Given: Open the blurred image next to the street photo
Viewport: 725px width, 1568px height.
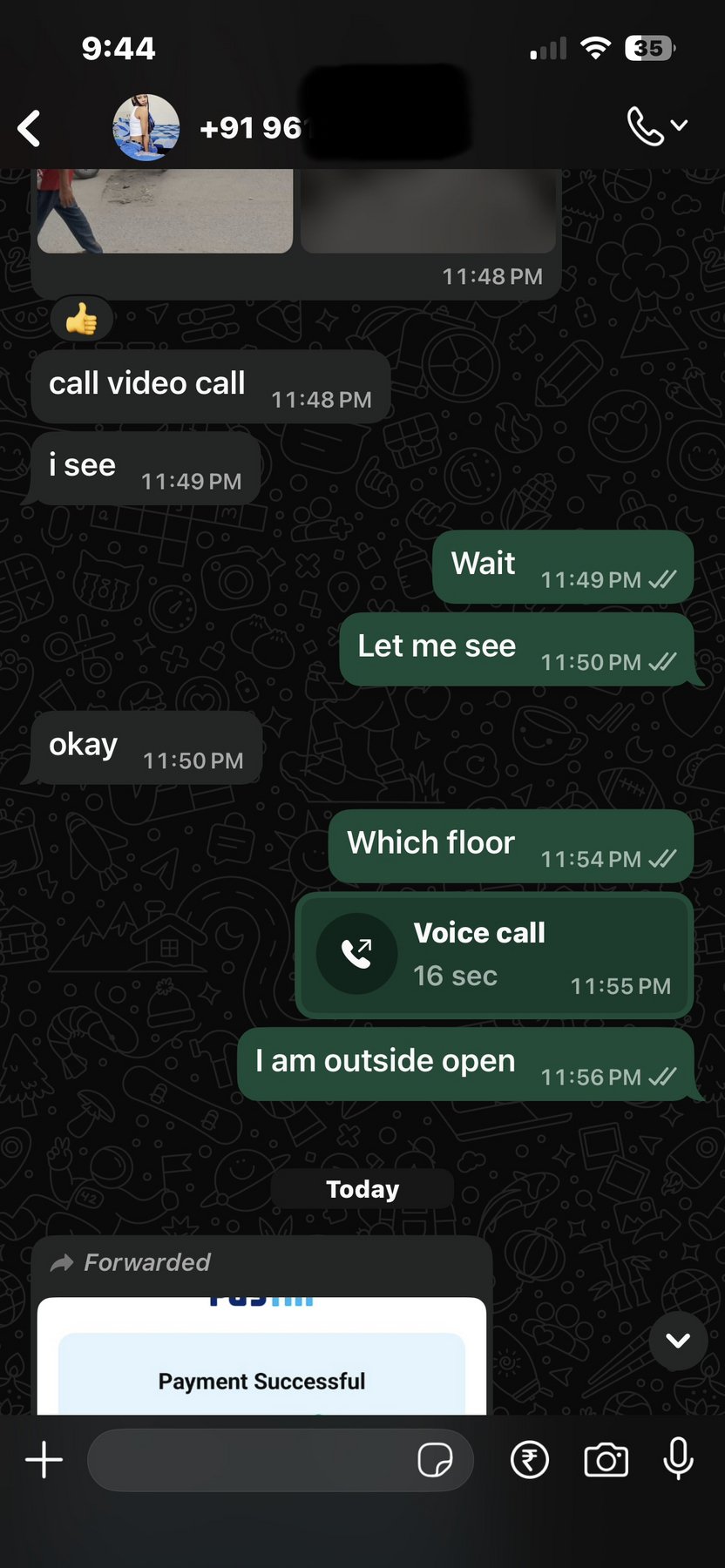Looking at the screenshot, I should tap(428, 211).
